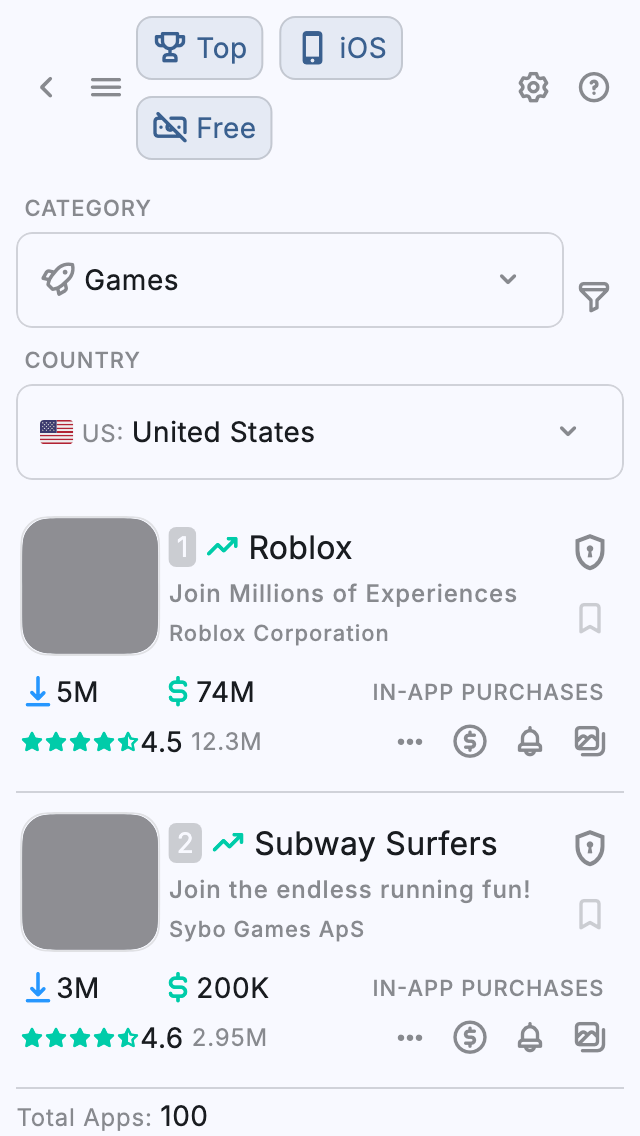Open the Subway Surfers app thumbnail
Screen dimensions: 640x1136
click(90, 882)
